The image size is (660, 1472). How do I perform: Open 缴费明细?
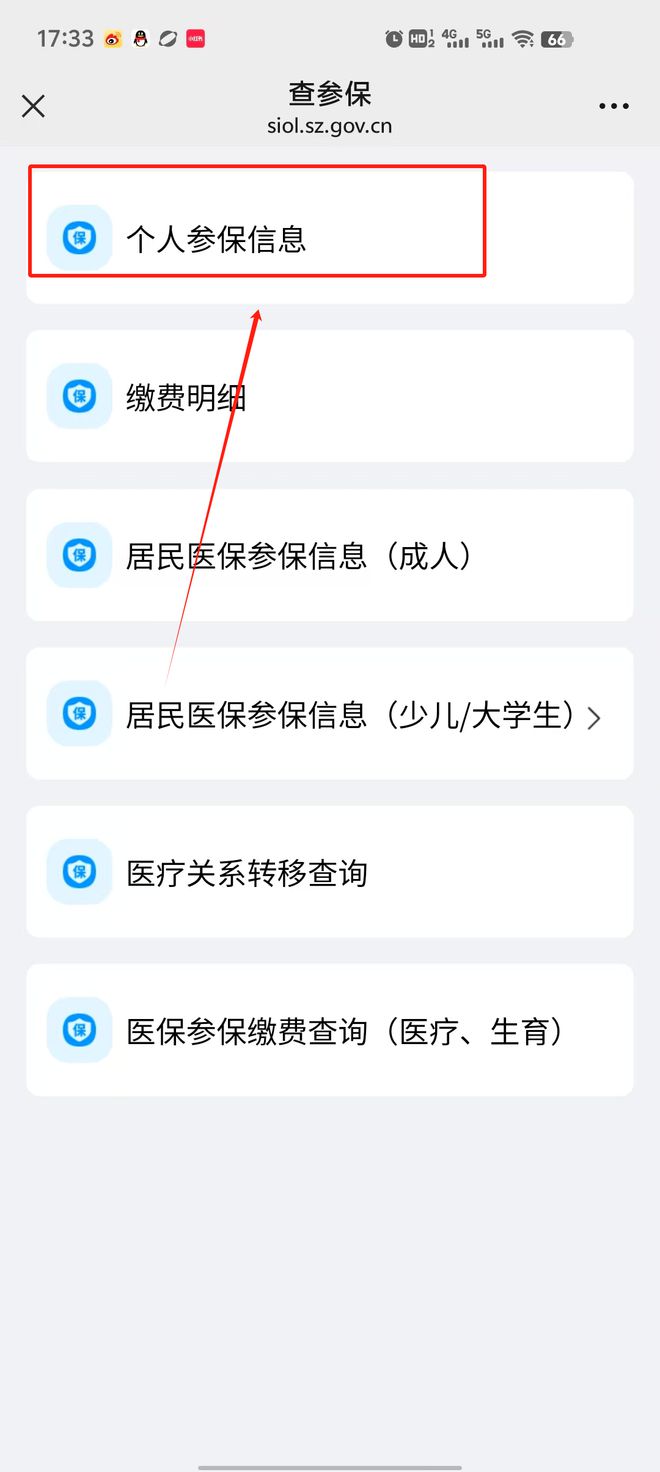330,396
